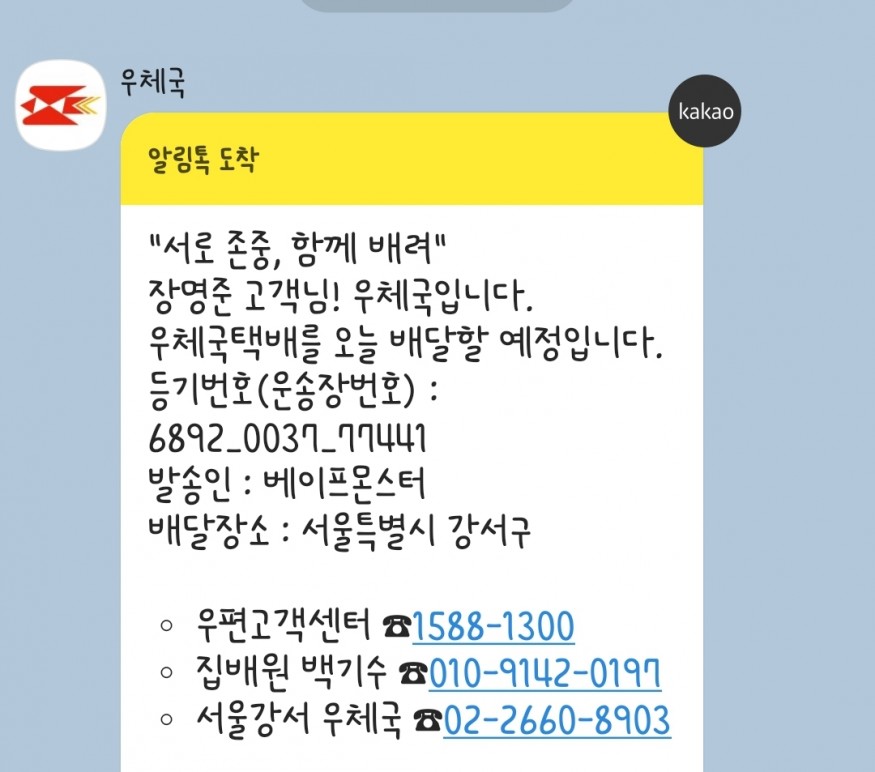Image resolution: width=875 pixels, height=772 pixels.
Task: Call 서울강서 우체국 at 02-2660-8903
Action: click(x=556, y=720)
